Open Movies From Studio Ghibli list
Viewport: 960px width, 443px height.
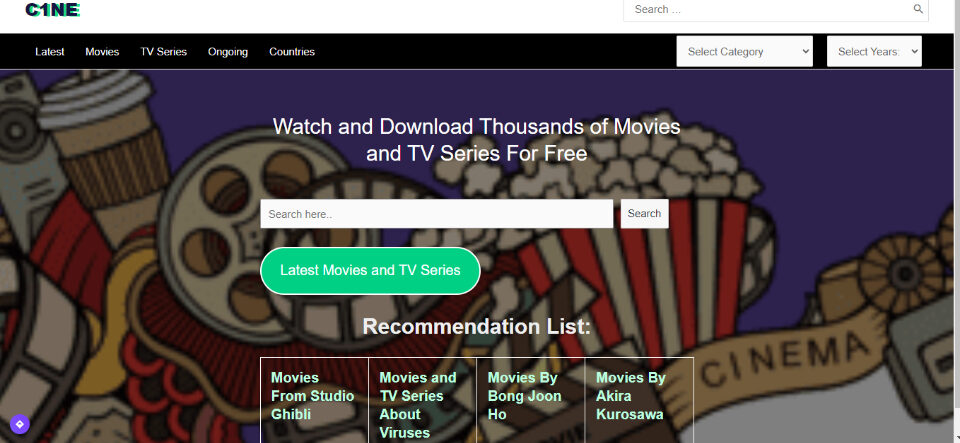[313, 396]
